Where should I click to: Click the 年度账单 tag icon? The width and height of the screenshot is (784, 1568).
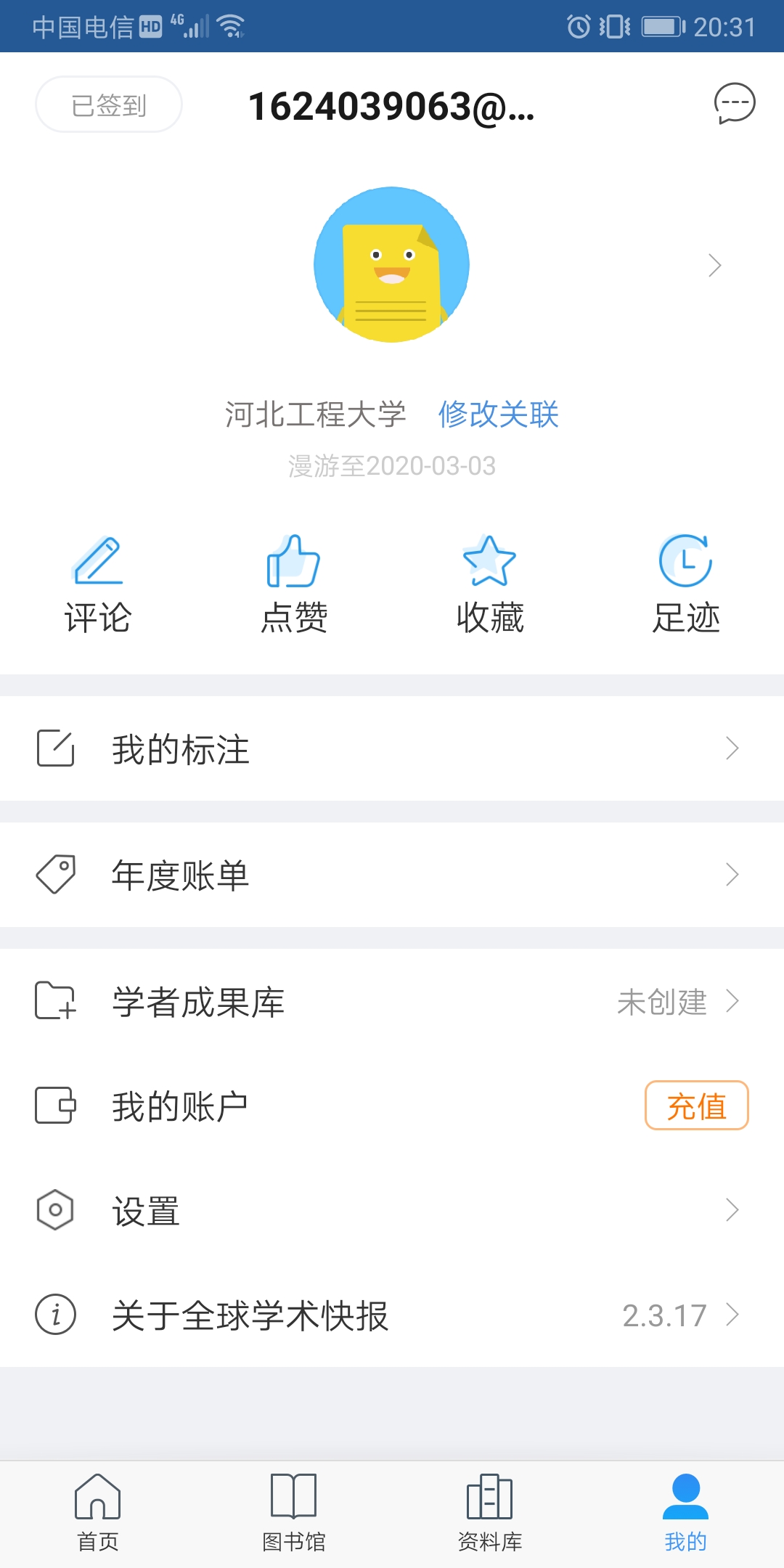pyautogui.click(x=55, y=875)
